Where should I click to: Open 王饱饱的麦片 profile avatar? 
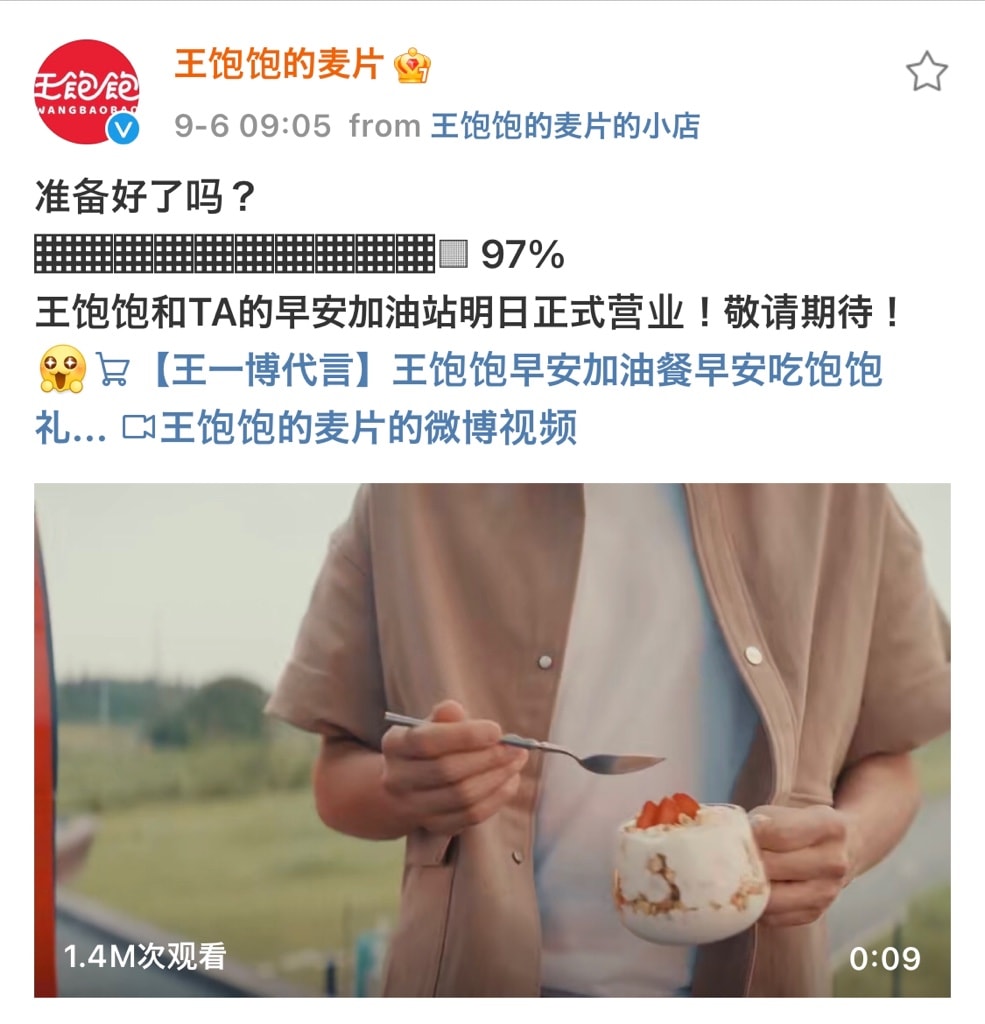[86, 91]
